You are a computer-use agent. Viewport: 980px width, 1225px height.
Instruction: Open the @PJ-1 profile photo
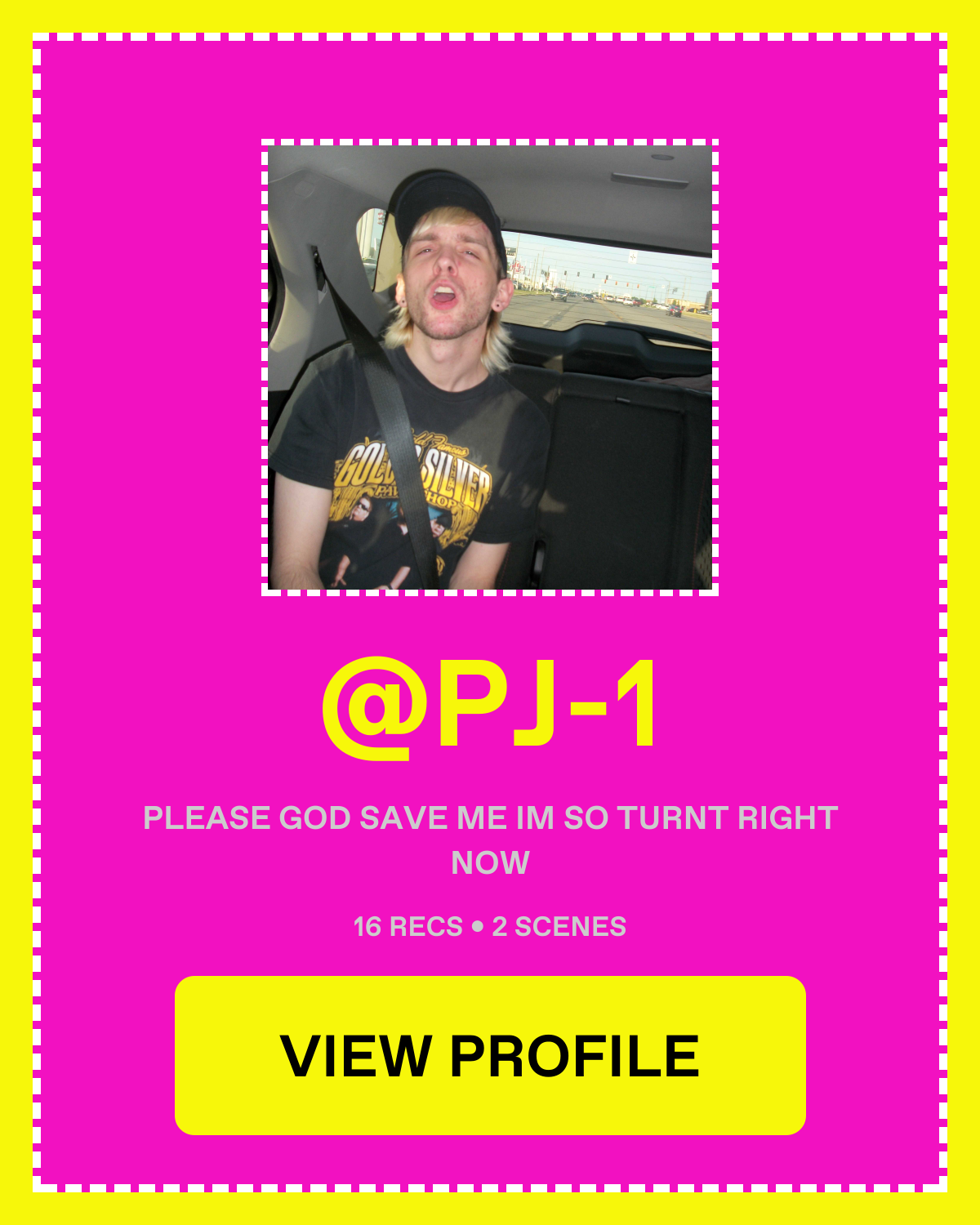(x=490, y=367)
